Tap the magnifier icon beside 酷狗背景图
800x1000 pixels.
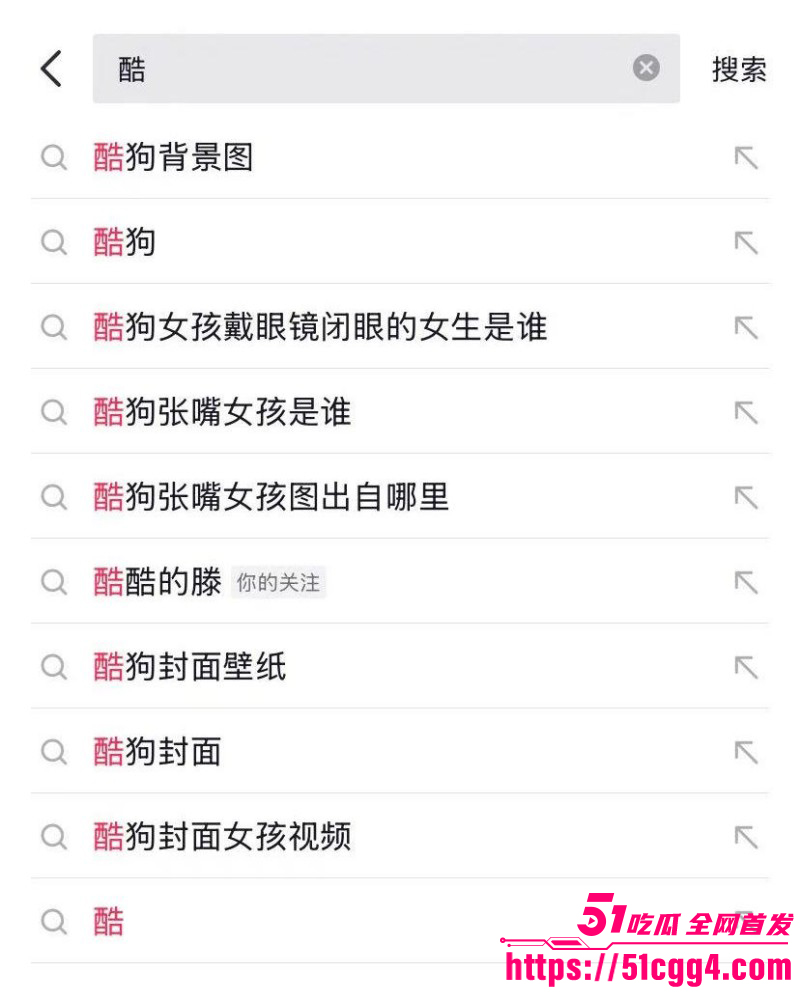54,158
